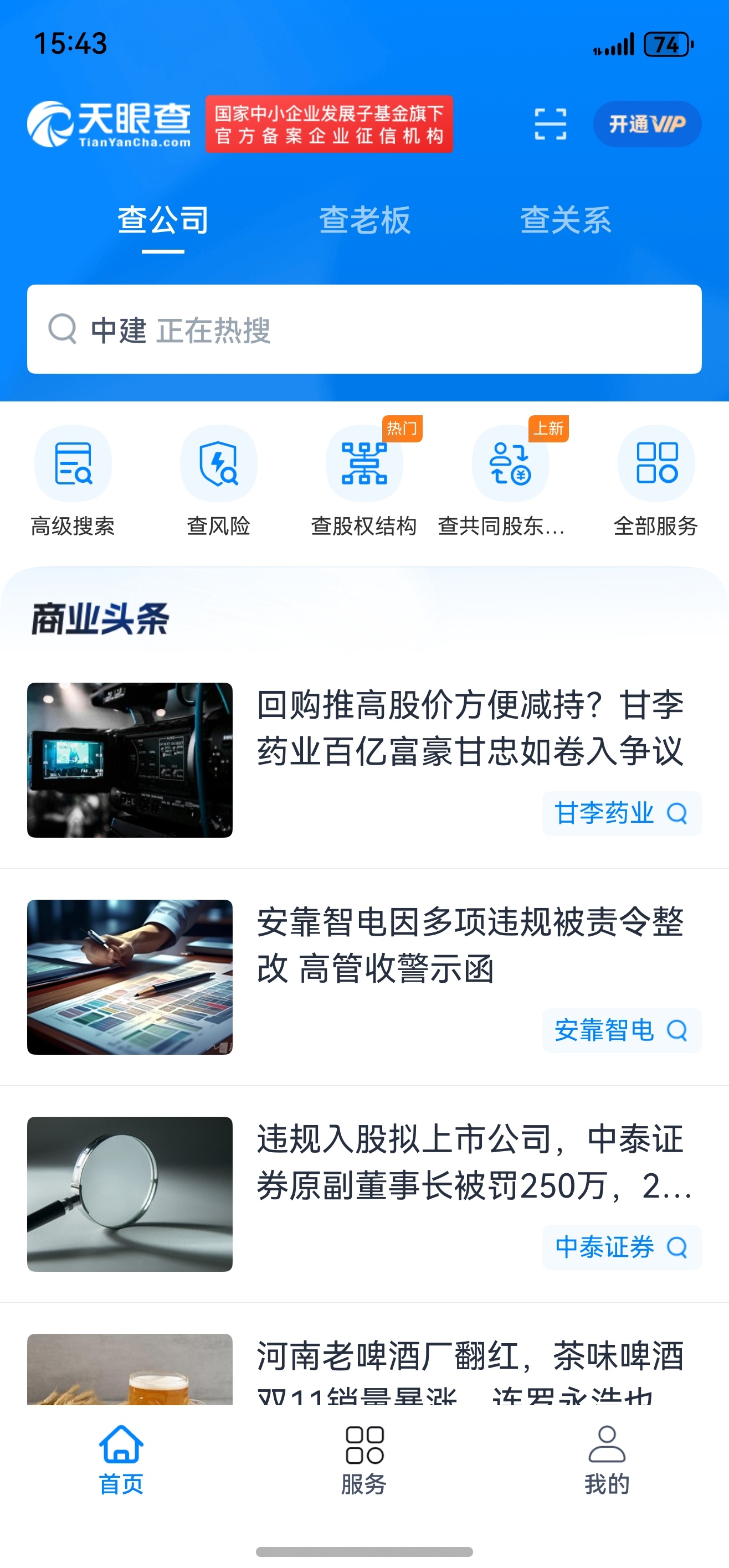Tap the 开通VIP button
Screen dimensions: 729x1568
click(647, 124)
